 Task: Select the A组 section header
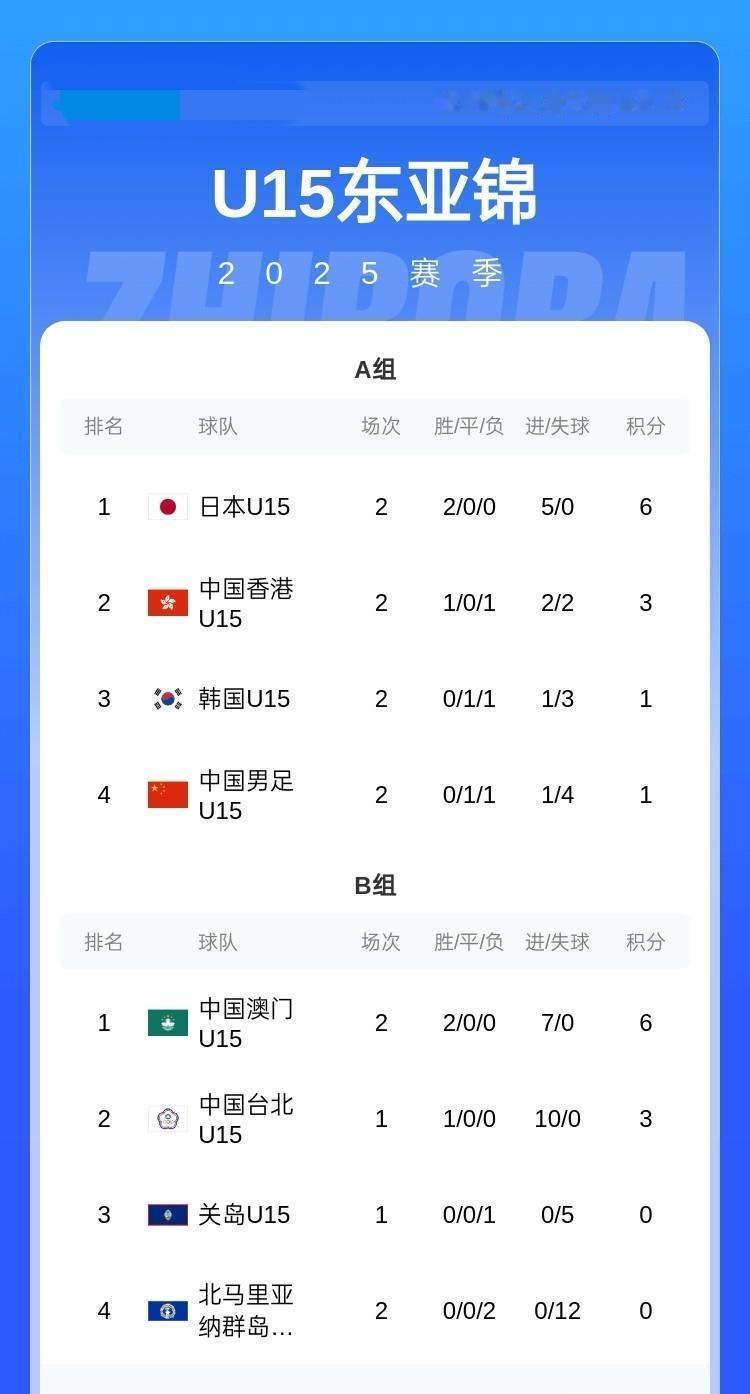(x=375, y=368)
